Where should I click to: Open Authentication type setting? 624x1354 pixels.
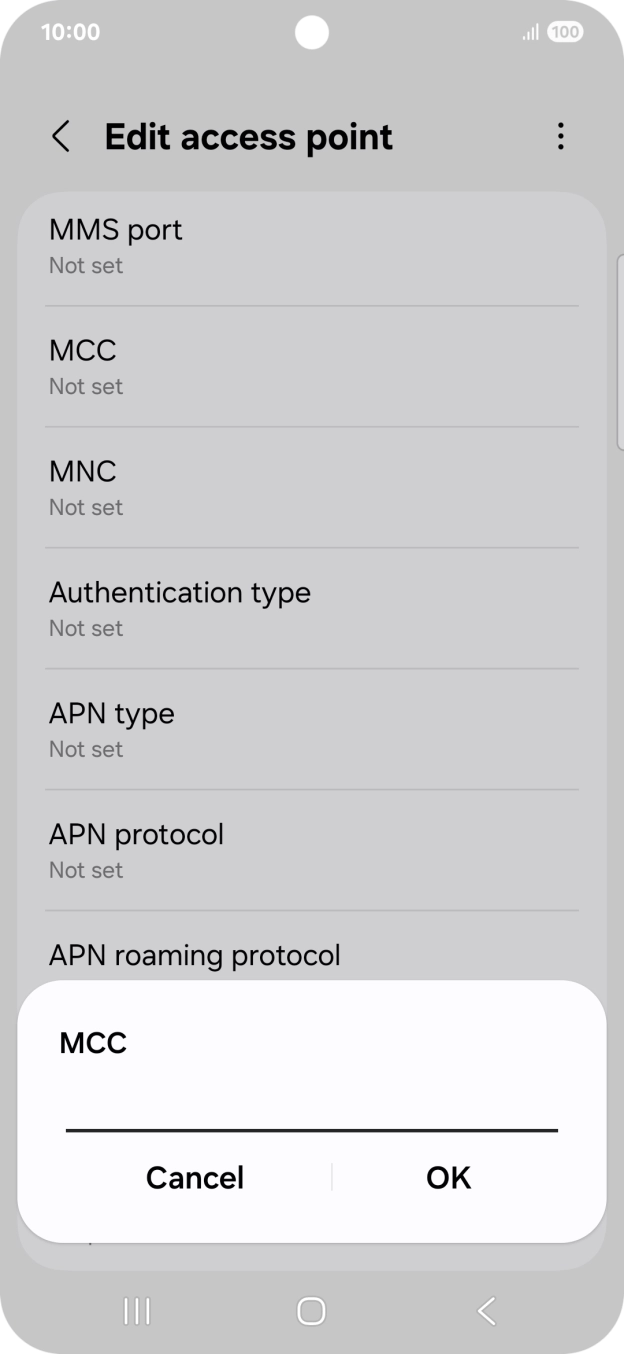pyautogui.click(x=312, y=609)
